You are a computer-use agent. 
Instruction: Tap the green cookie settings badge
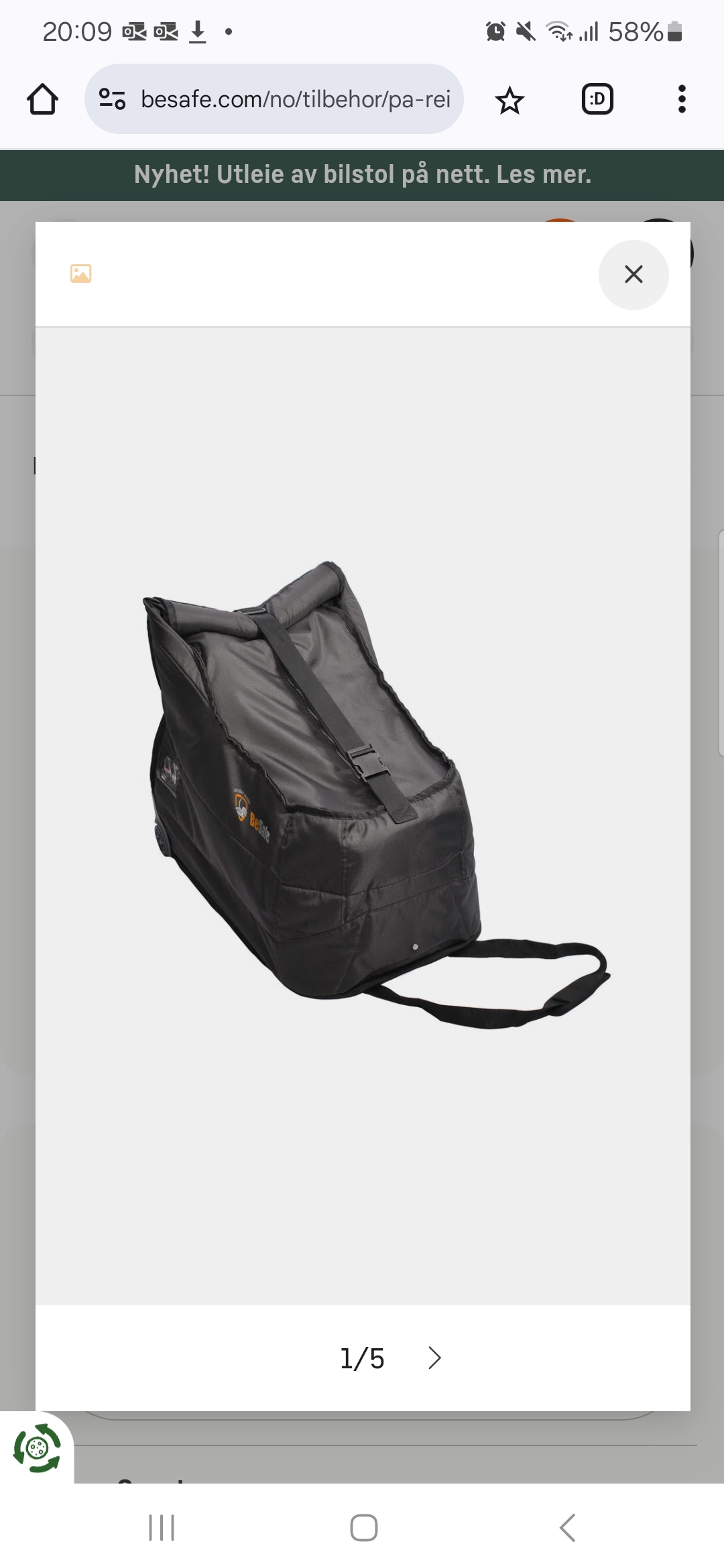coord(37,1448)
